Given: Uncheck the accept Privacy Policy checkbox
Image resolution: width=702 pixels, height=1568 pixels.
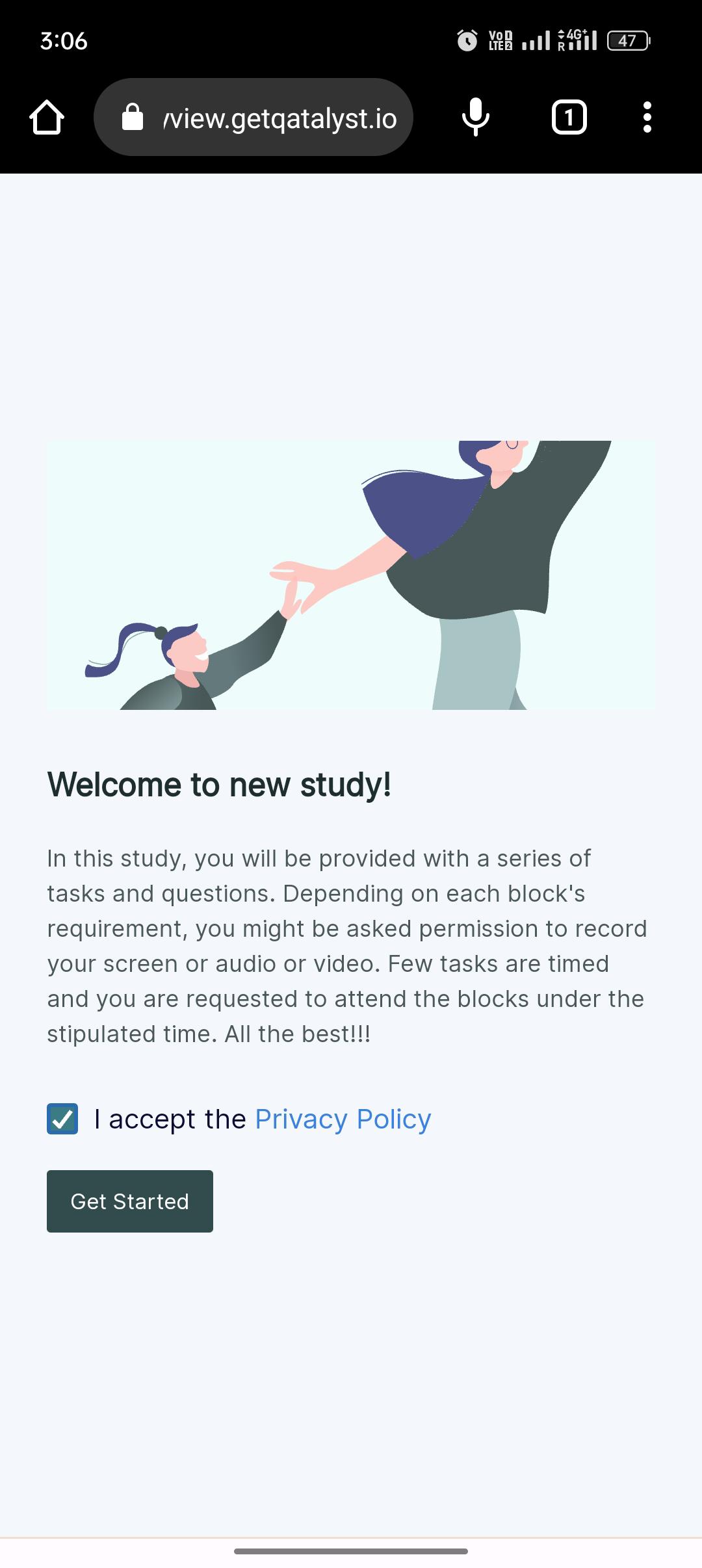Looking at the screenshot, I should (x=62, y=1119).
